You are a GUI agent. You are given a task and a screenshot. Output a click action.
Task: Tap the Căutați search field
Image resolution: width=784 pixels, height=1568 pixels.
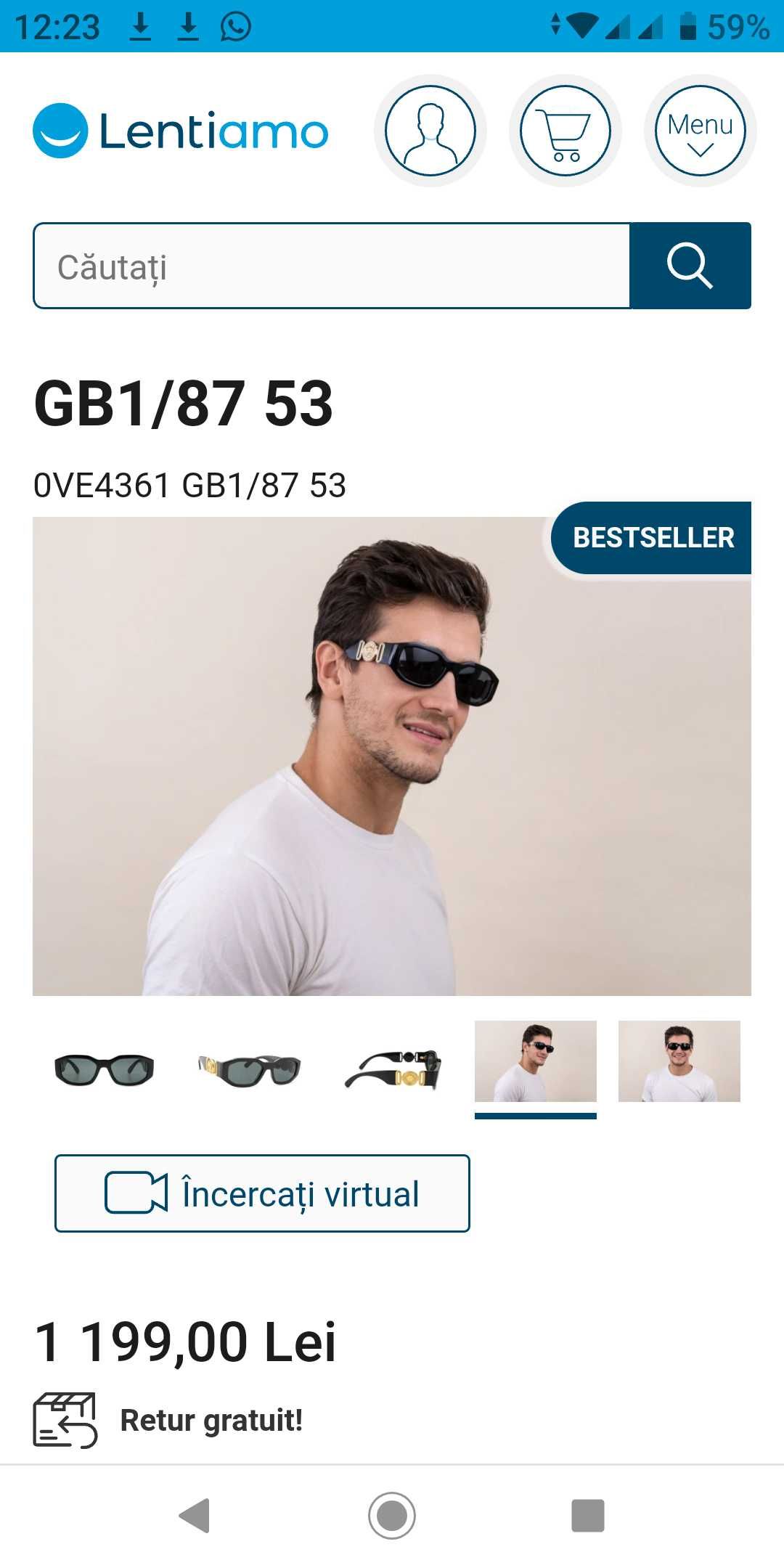point(332,266)
